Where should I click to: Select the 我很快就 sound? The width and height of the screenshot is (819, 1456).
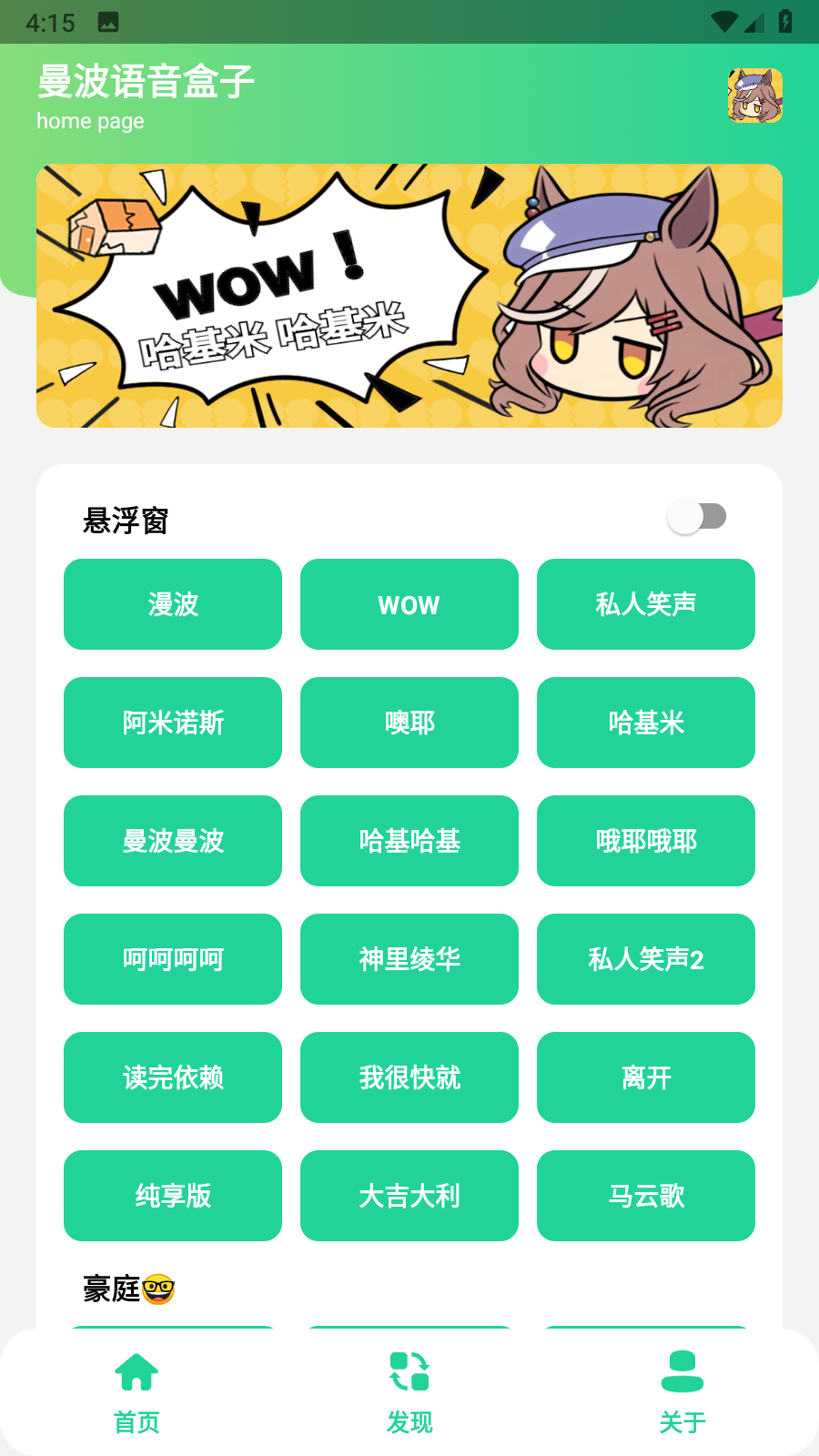(409, 1077)
